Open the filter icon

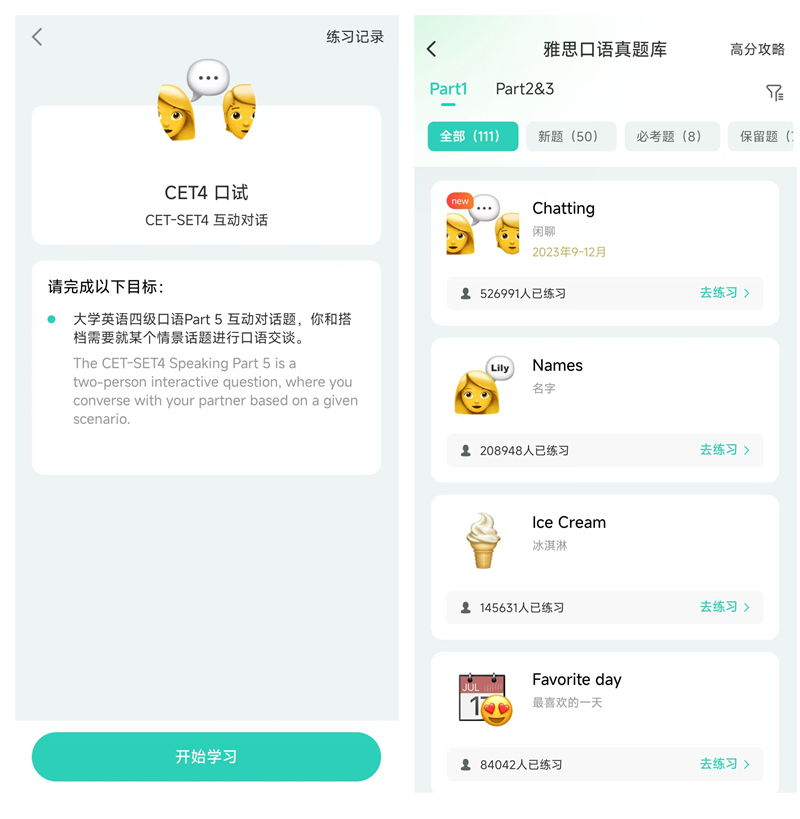click(x=774, y=92)
